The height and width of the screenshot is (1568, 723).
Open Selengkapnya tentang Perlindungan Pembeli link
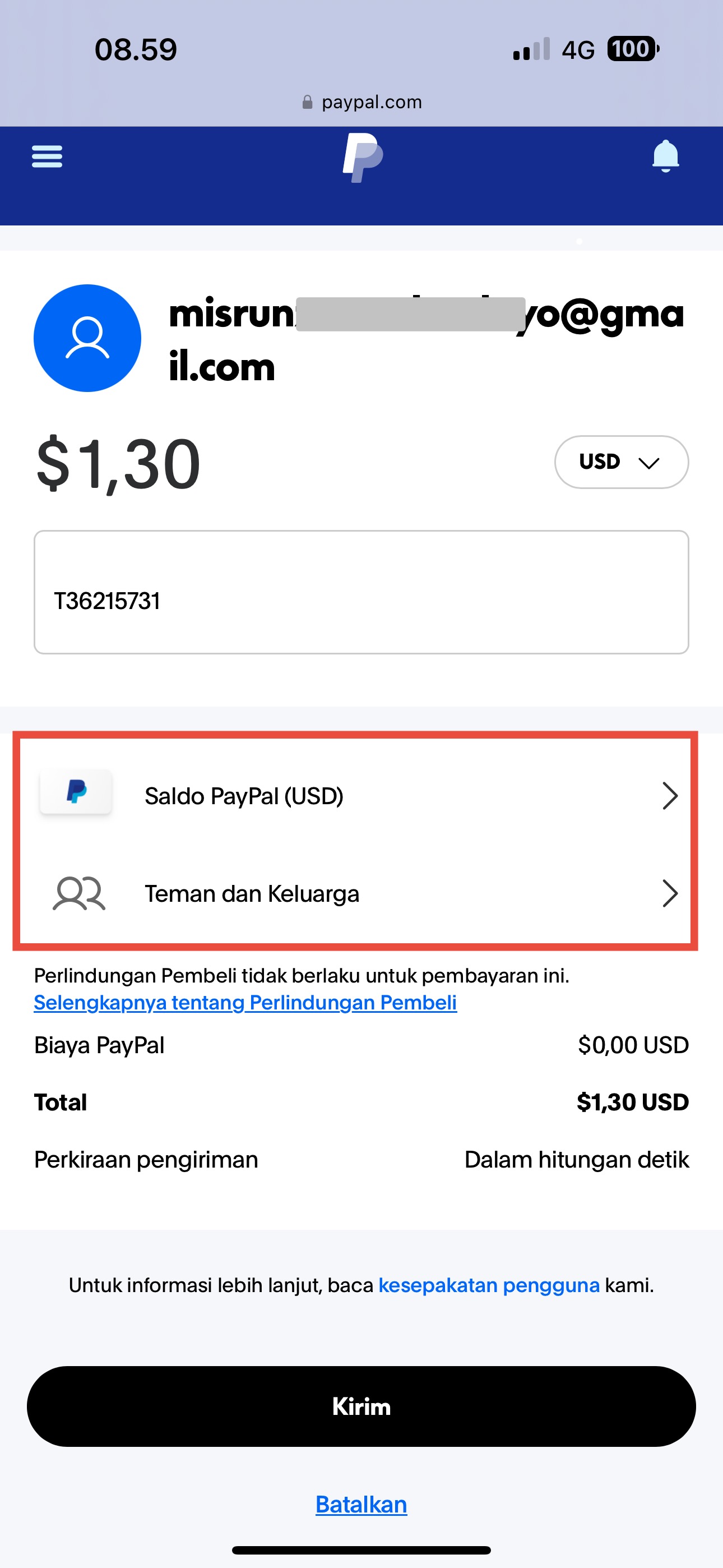245,1003
